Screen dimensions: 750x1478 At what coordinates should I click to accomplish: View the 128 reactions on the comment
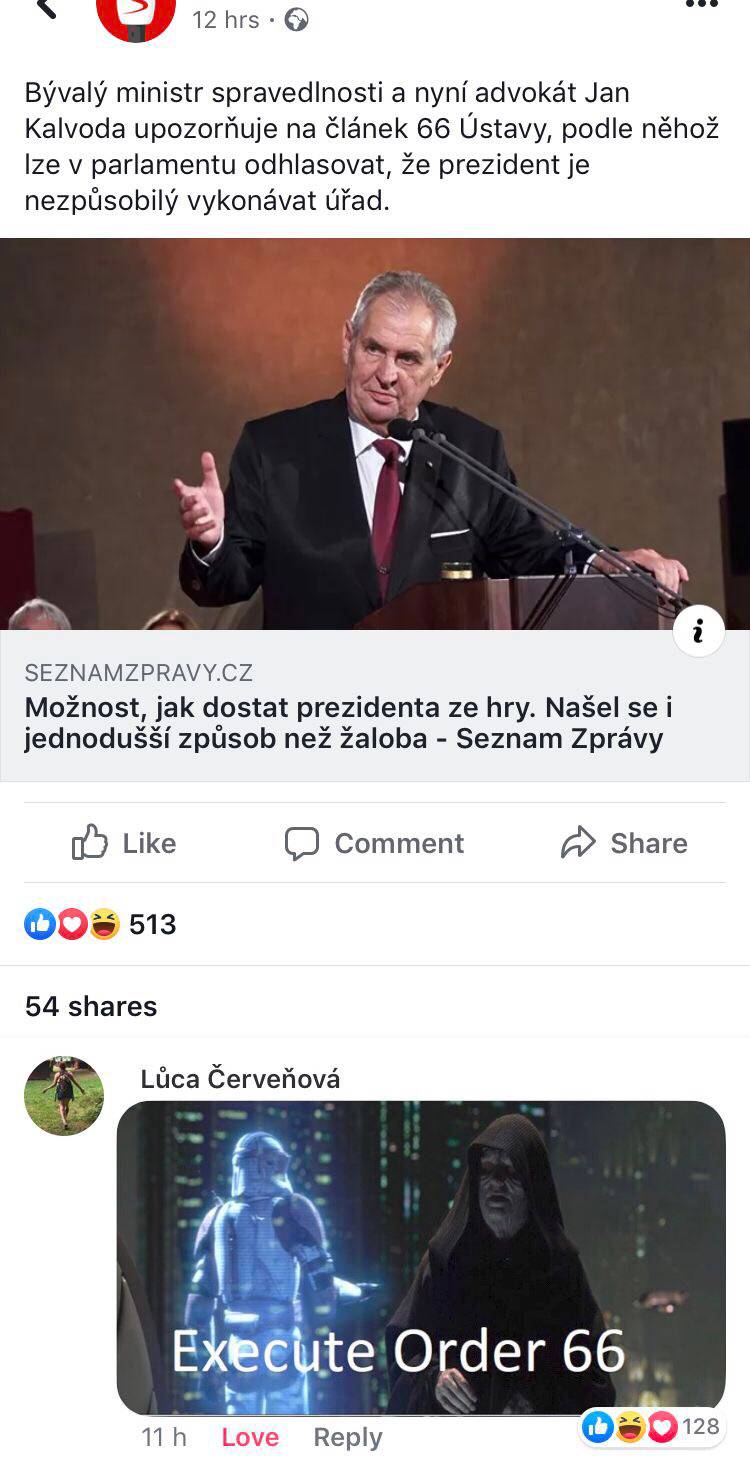652,1427
